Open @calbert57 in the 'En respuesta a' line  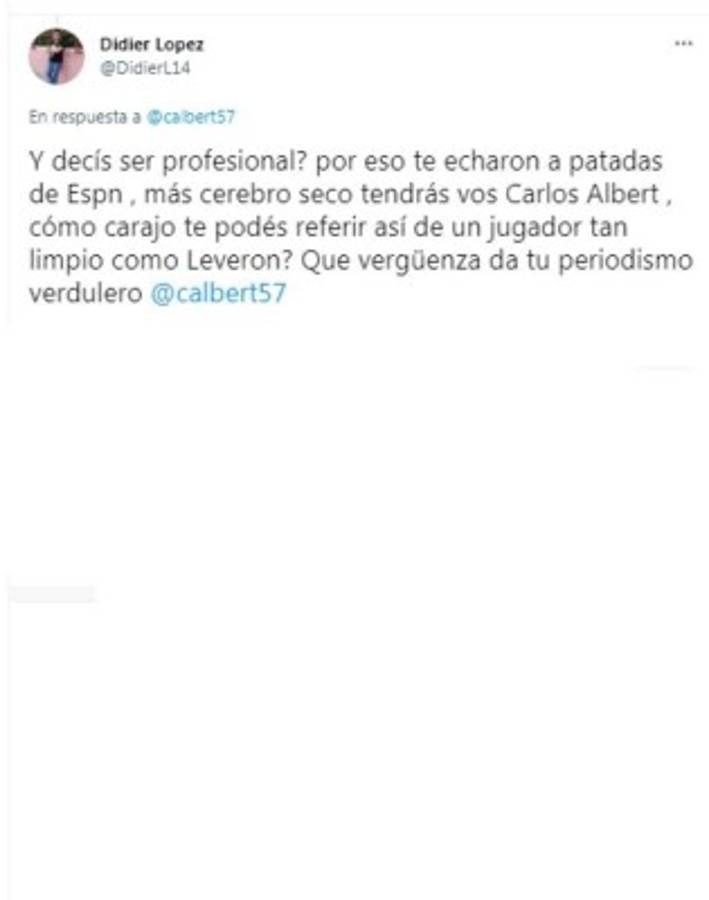191,117
